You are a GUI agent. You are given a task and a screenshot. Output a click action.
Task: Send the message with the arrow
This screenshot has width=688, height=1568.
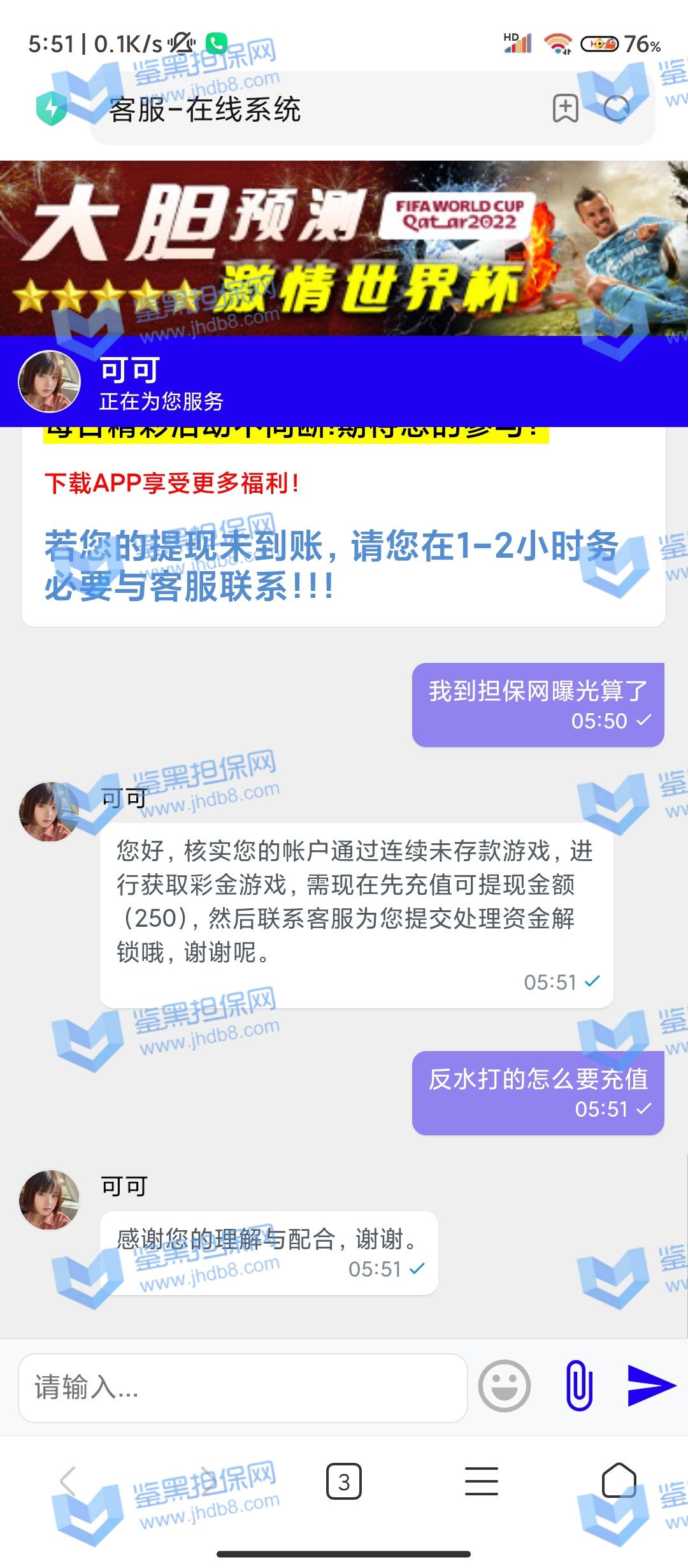pyautogui.click(x=651, y=1385)
